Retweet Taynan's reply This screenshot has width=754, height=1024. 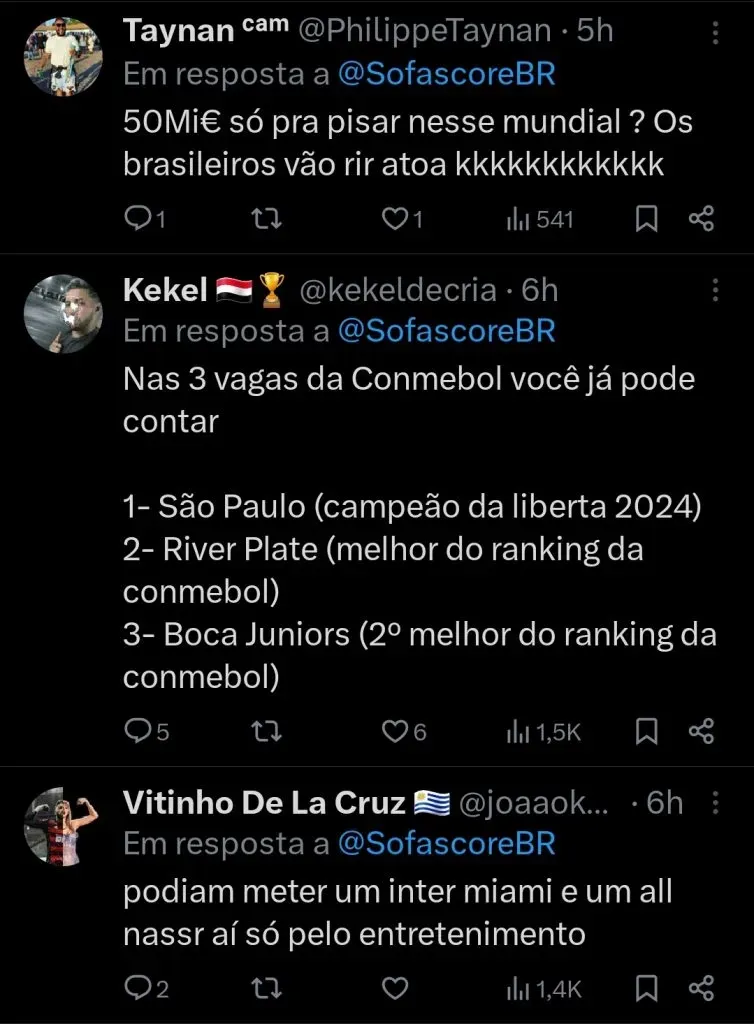[x=266, y=219]
